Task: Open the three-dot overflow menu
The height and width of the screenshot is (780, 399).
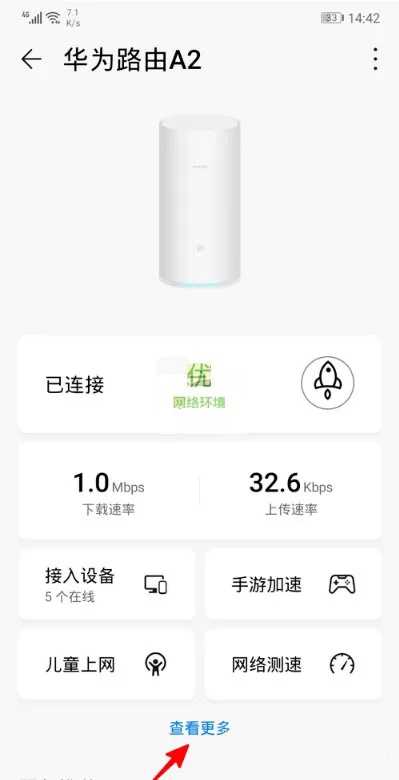Action: tap(375, 60)
